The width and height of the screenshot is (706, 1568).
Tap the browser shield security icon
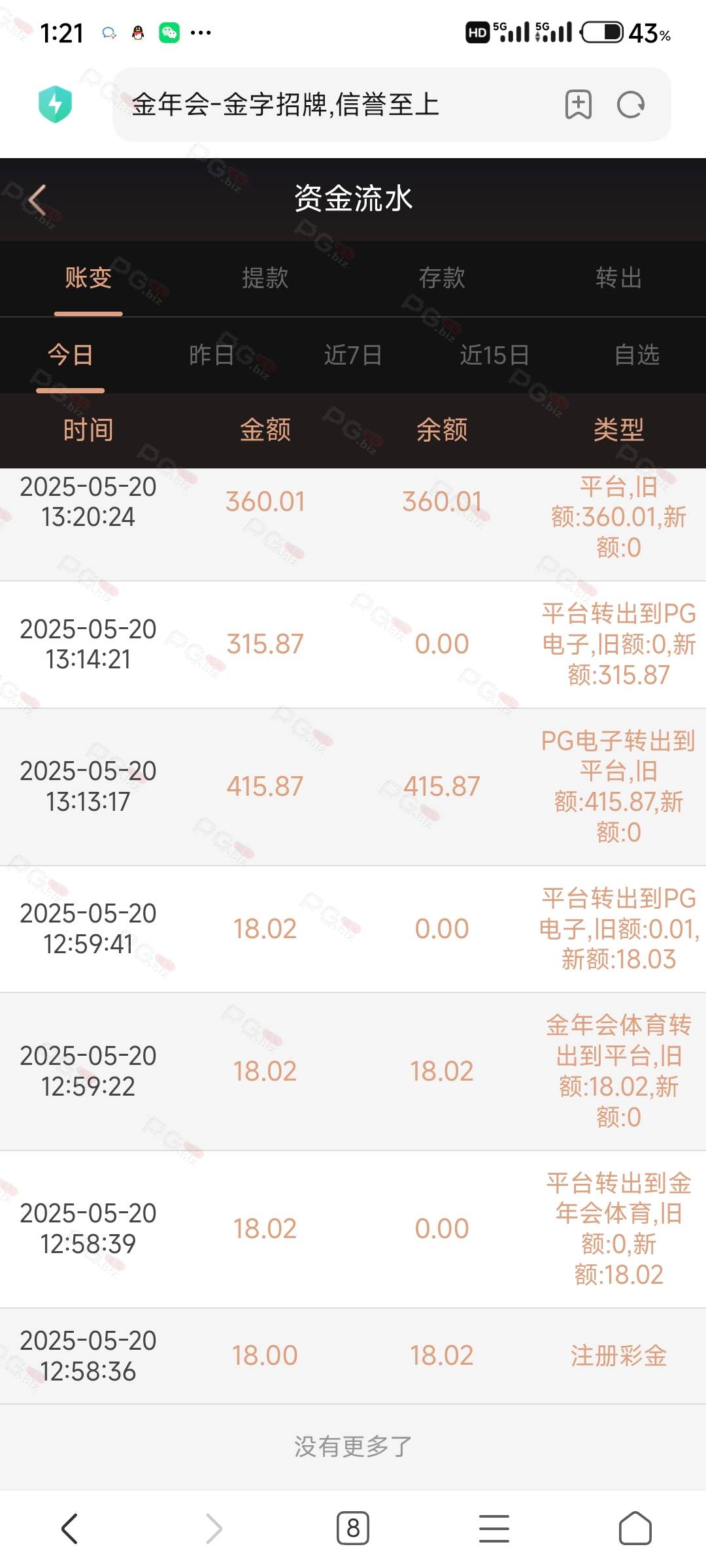coord(55,105)
